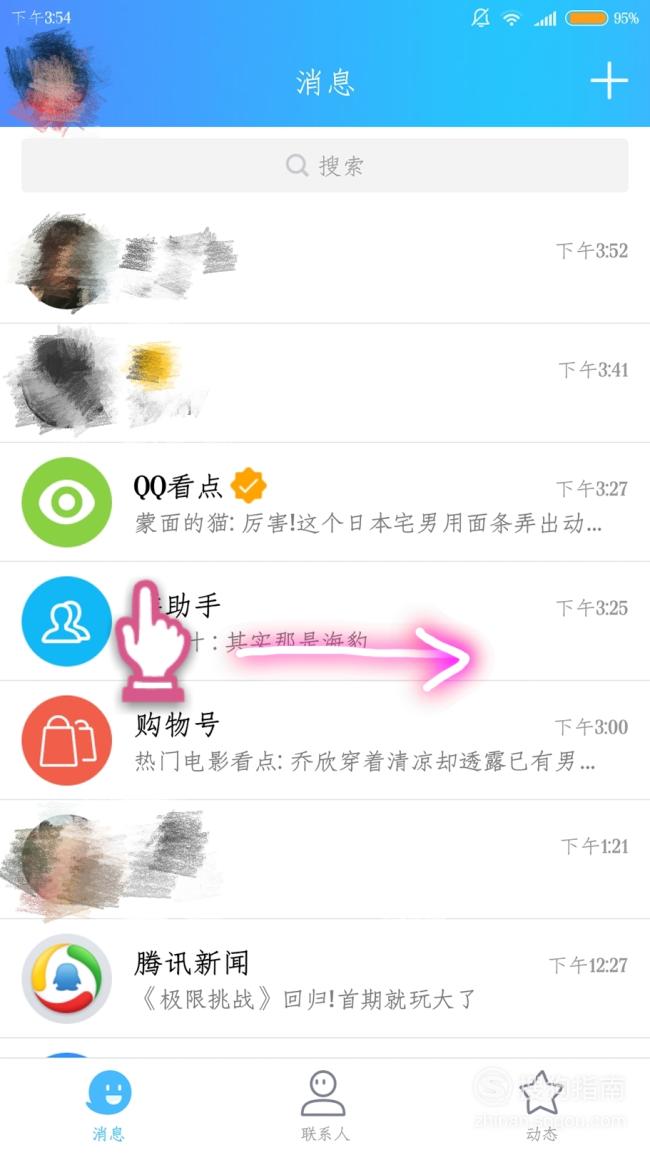The height and width of the screenshot is (1155, 650).
Task: Switch to the 联系人 tab
Action: [x=325, y=1106]
